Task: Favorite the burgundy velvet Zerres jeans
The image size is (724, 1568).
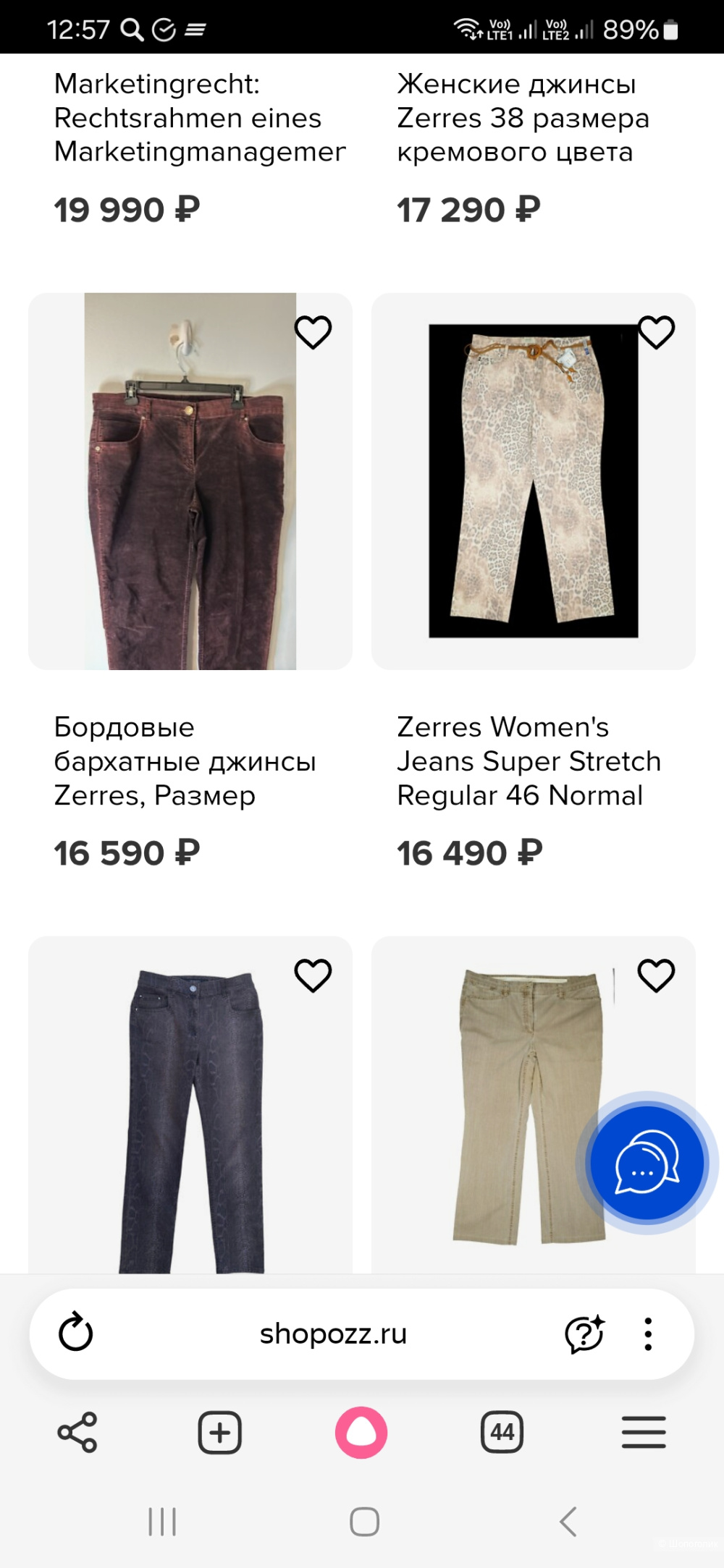Action: pos(312,334)
